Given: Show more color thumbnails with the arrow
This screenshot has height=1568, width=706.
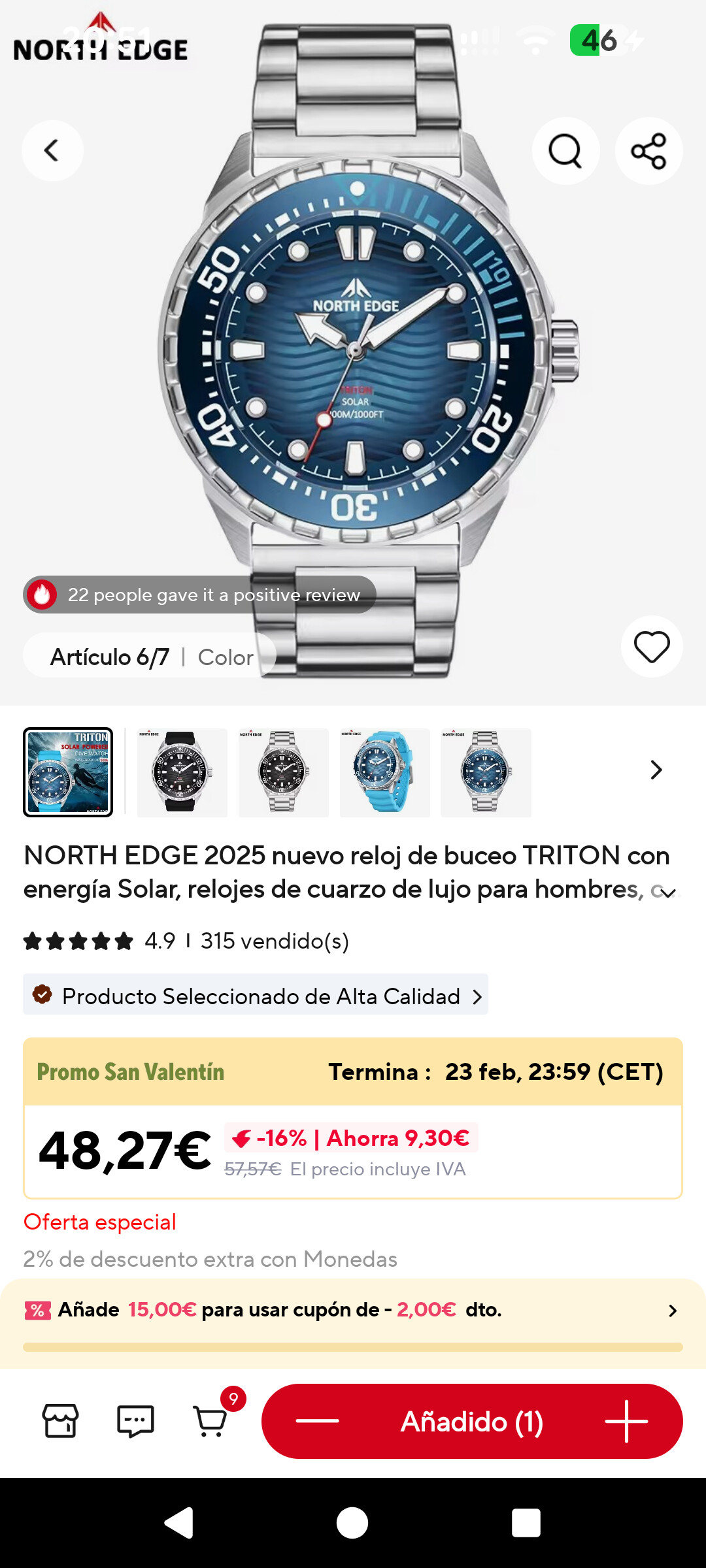Looking at the screenshot, I should (x=656, y=770).
